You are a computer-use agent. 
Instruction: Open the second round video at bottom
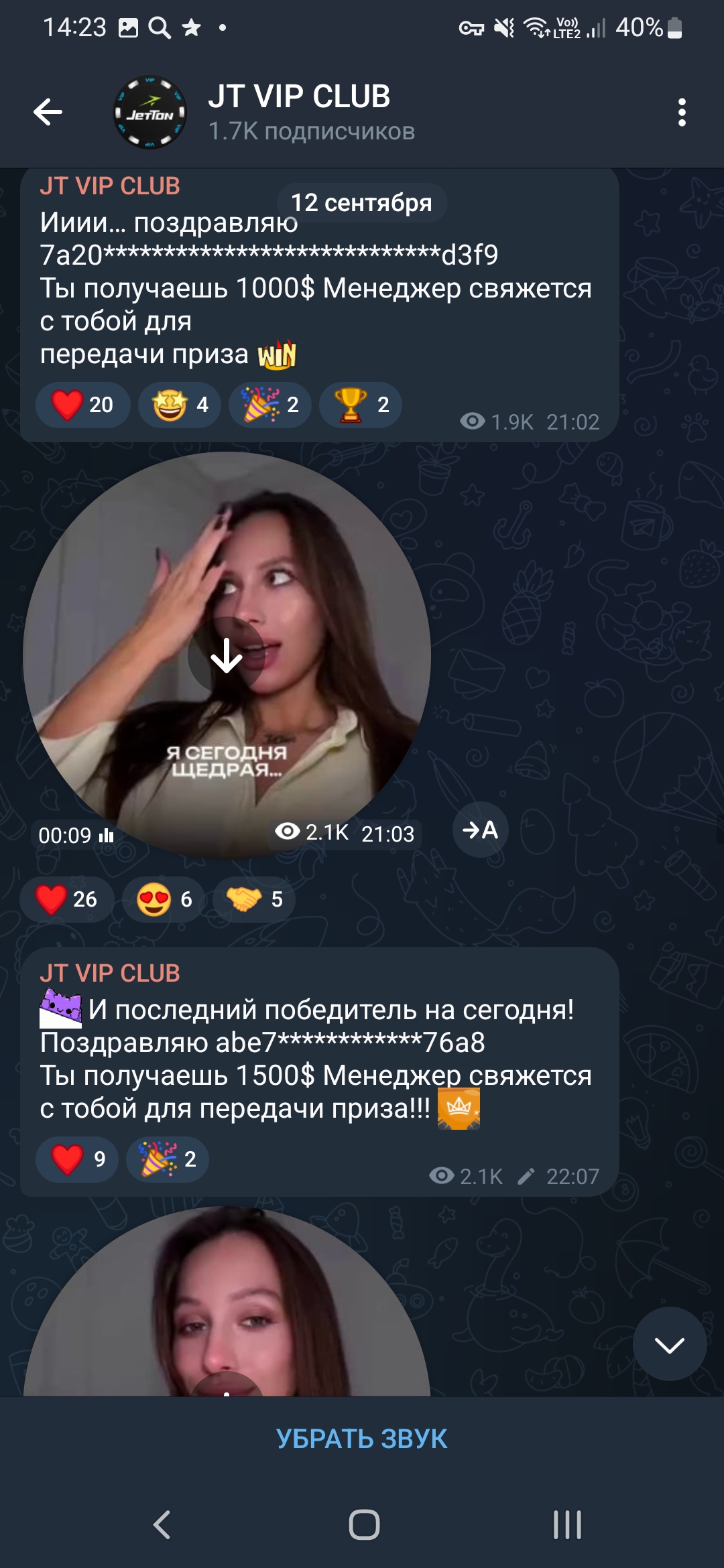(227, 1313)
